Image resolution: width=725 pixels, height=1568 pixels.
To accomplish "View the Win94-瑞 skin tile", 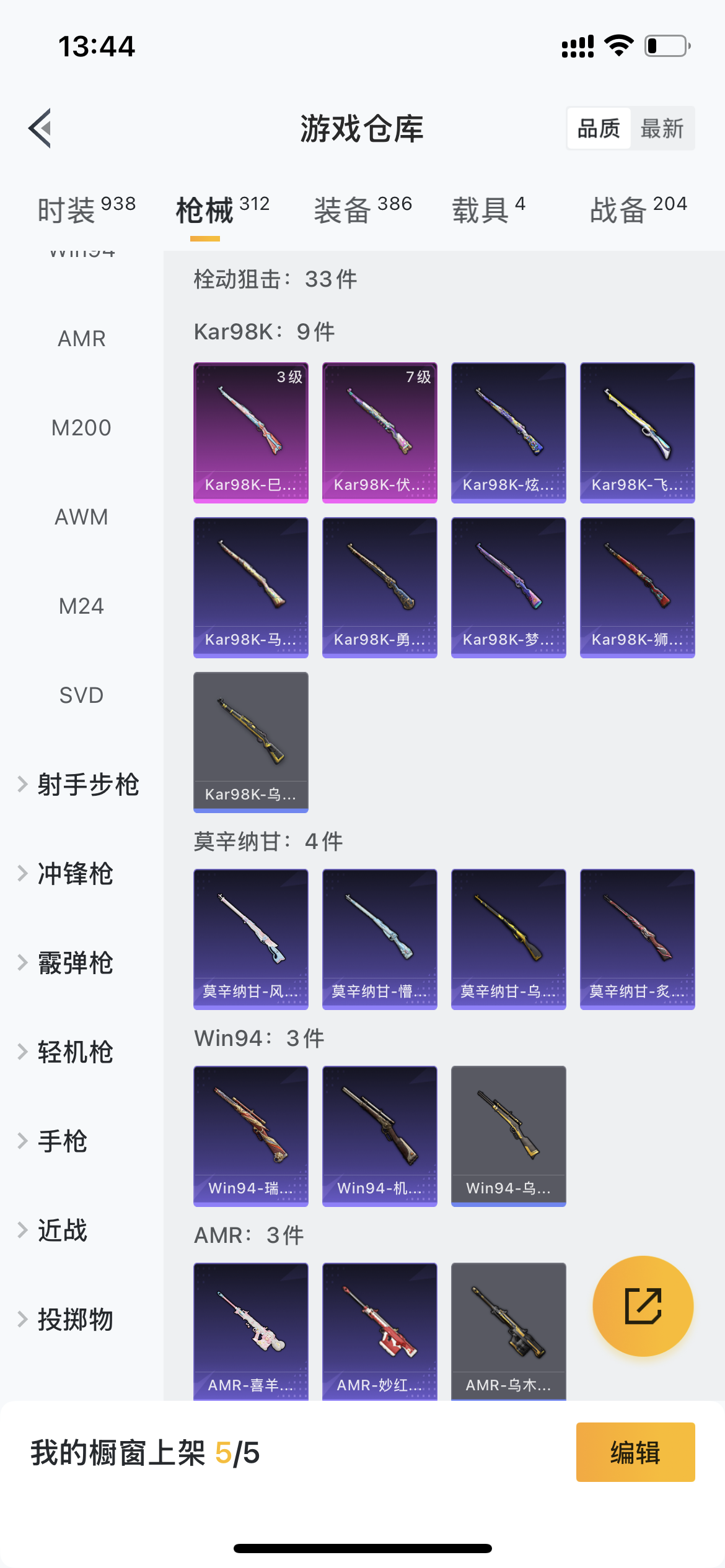I will point(251,1136).
